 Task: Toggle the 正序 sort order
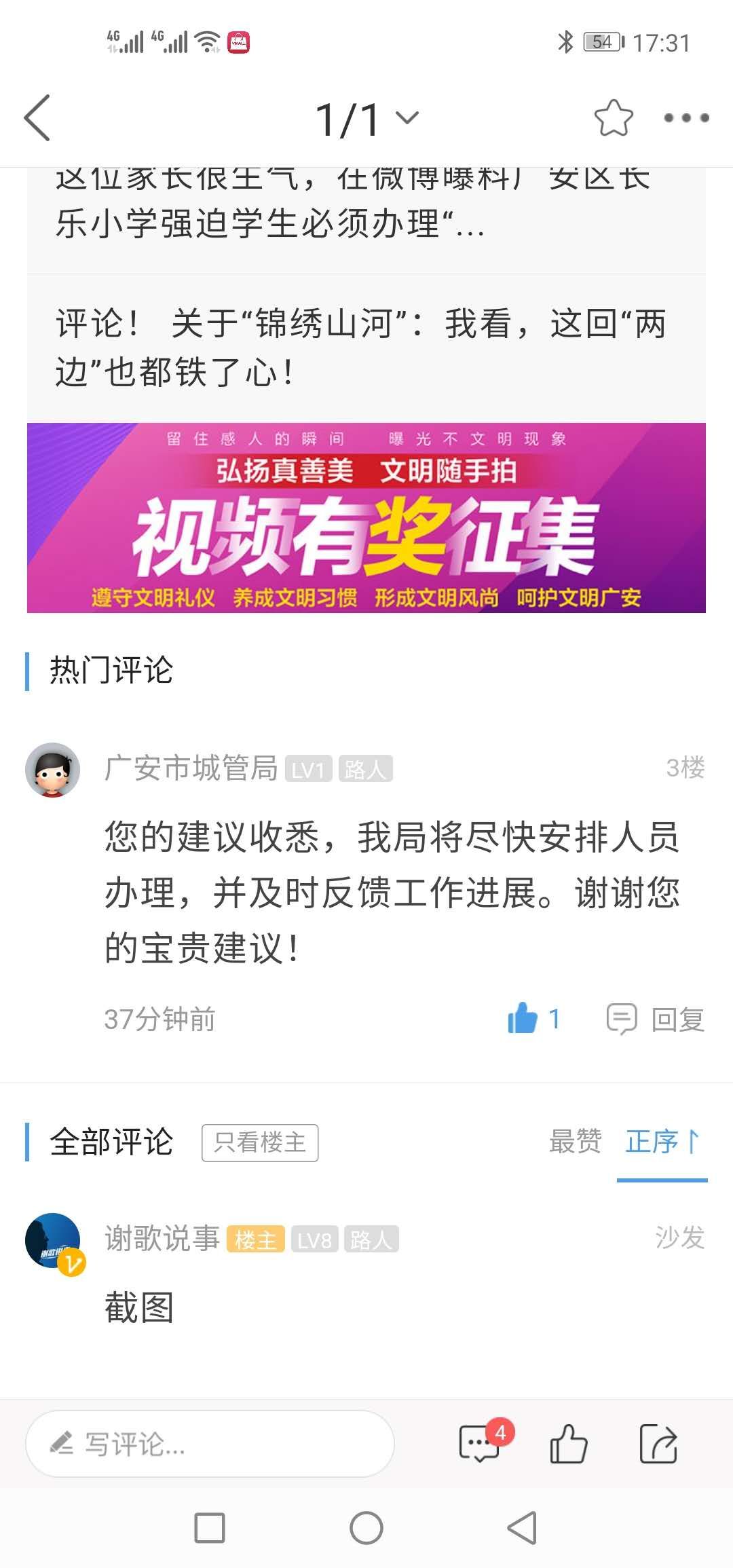(x=662, y=1141)
